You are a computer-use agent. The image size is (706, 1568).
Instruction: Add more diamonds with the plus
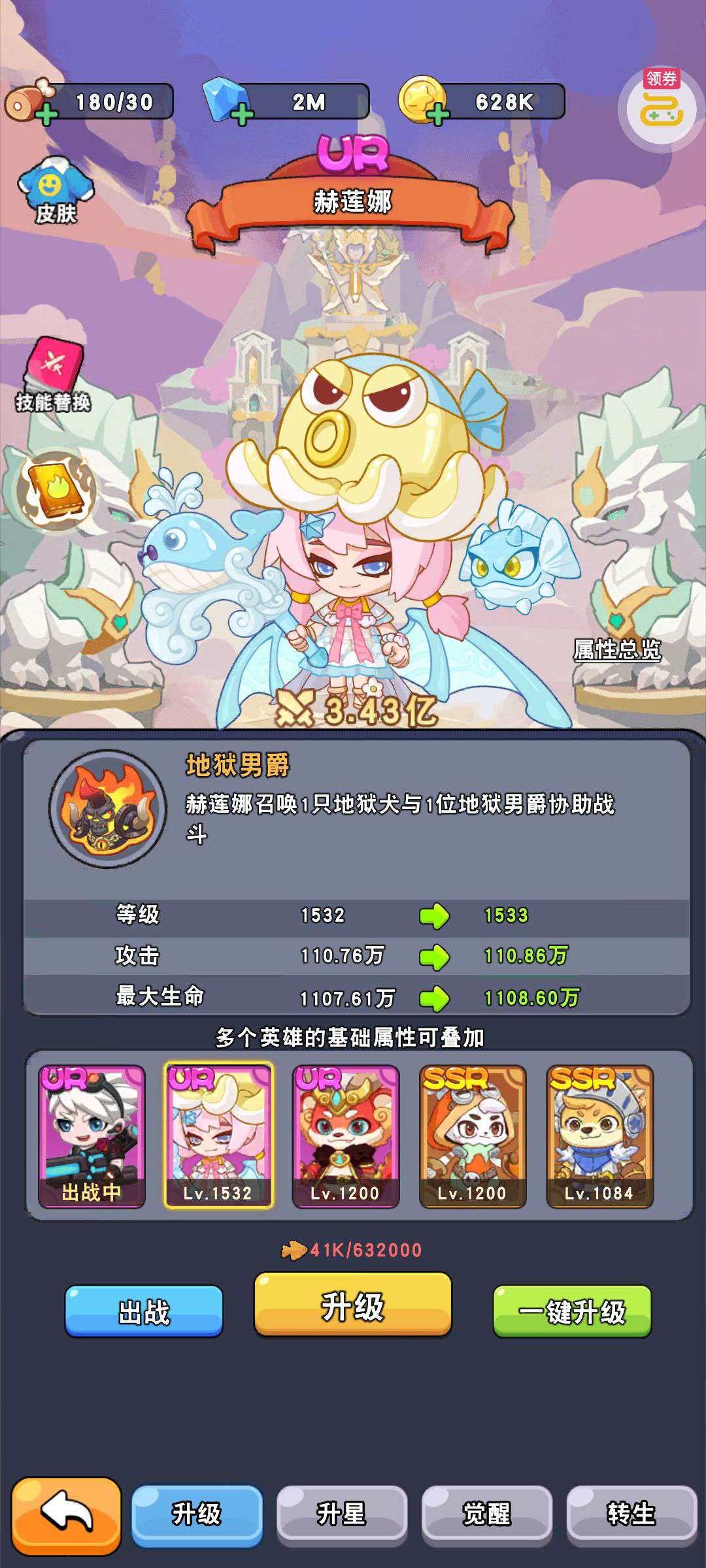coord(243,116)
